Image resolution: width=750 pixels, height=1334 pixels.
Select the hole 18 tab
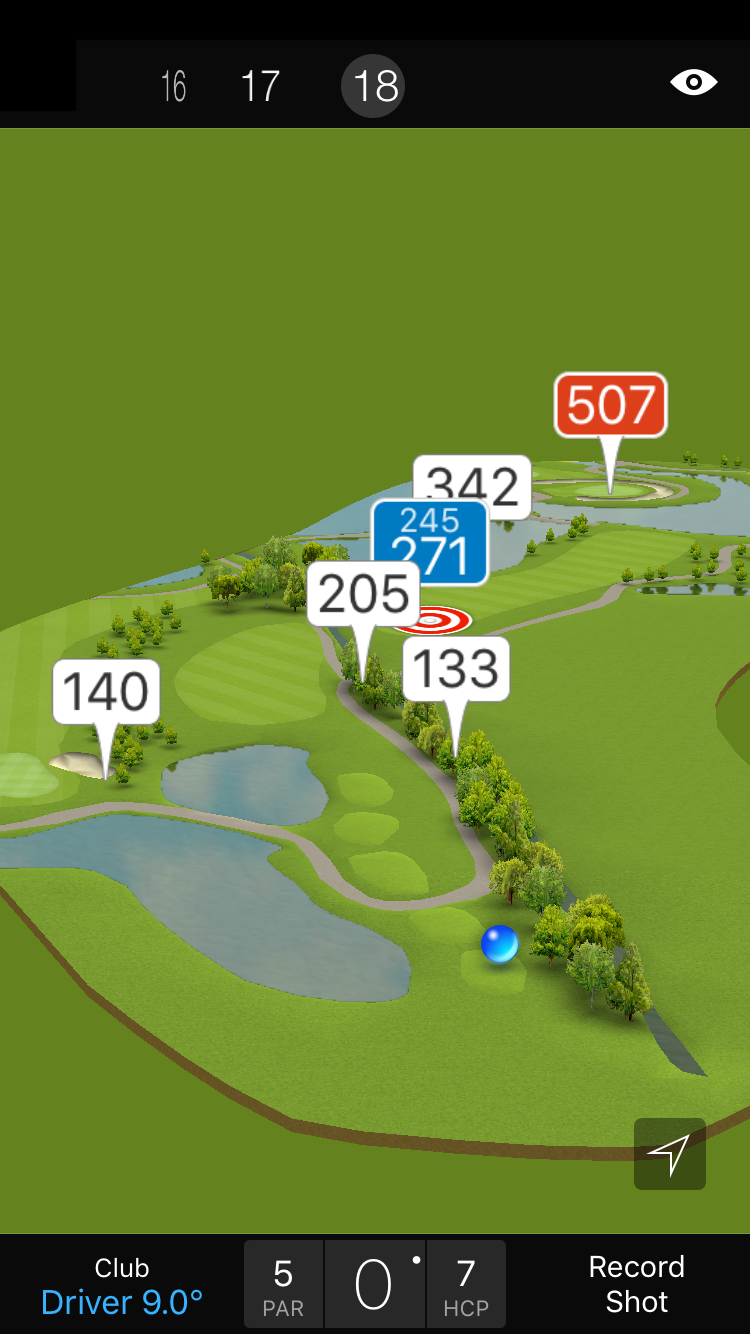(x=376, y=86)
